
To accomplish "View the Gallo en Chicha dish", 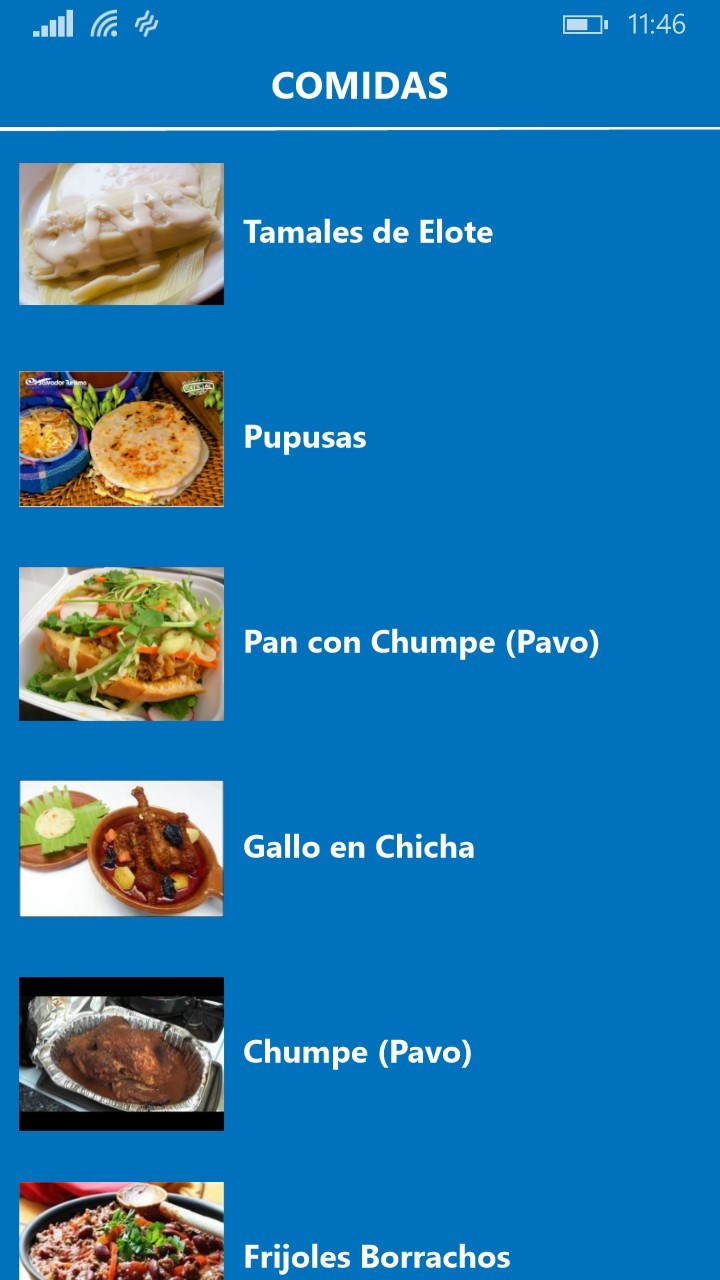I will click(x=358, y=848).
